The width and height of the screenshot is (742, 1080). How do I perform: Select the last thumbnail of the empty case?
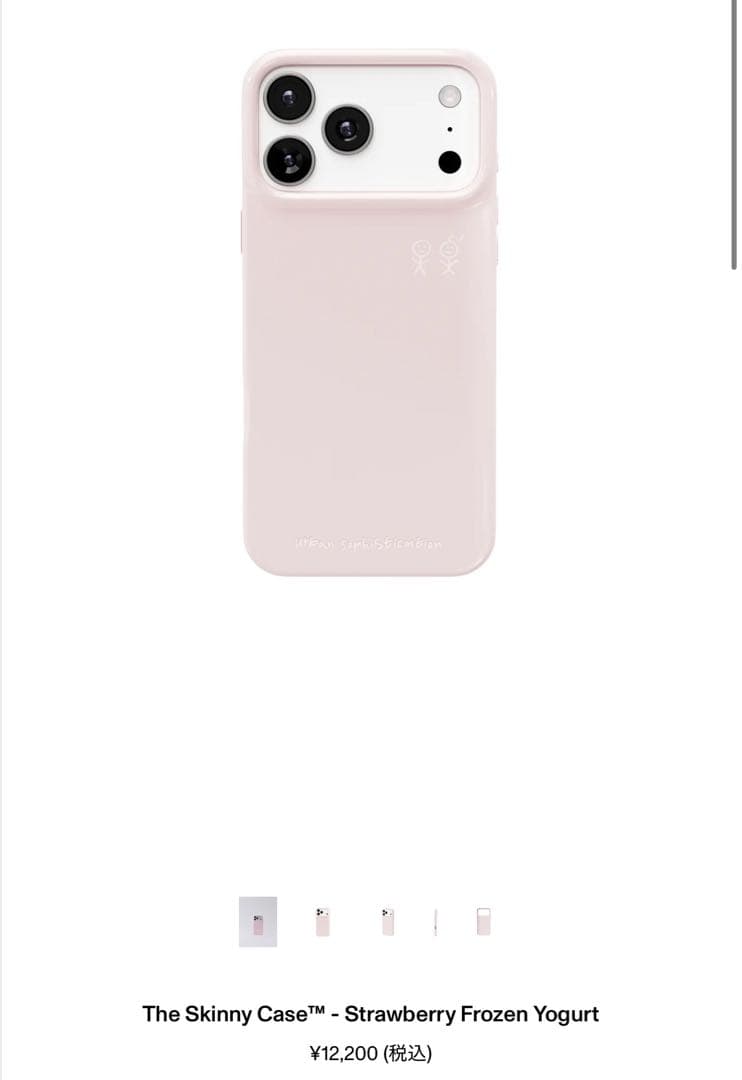(483, 921)
